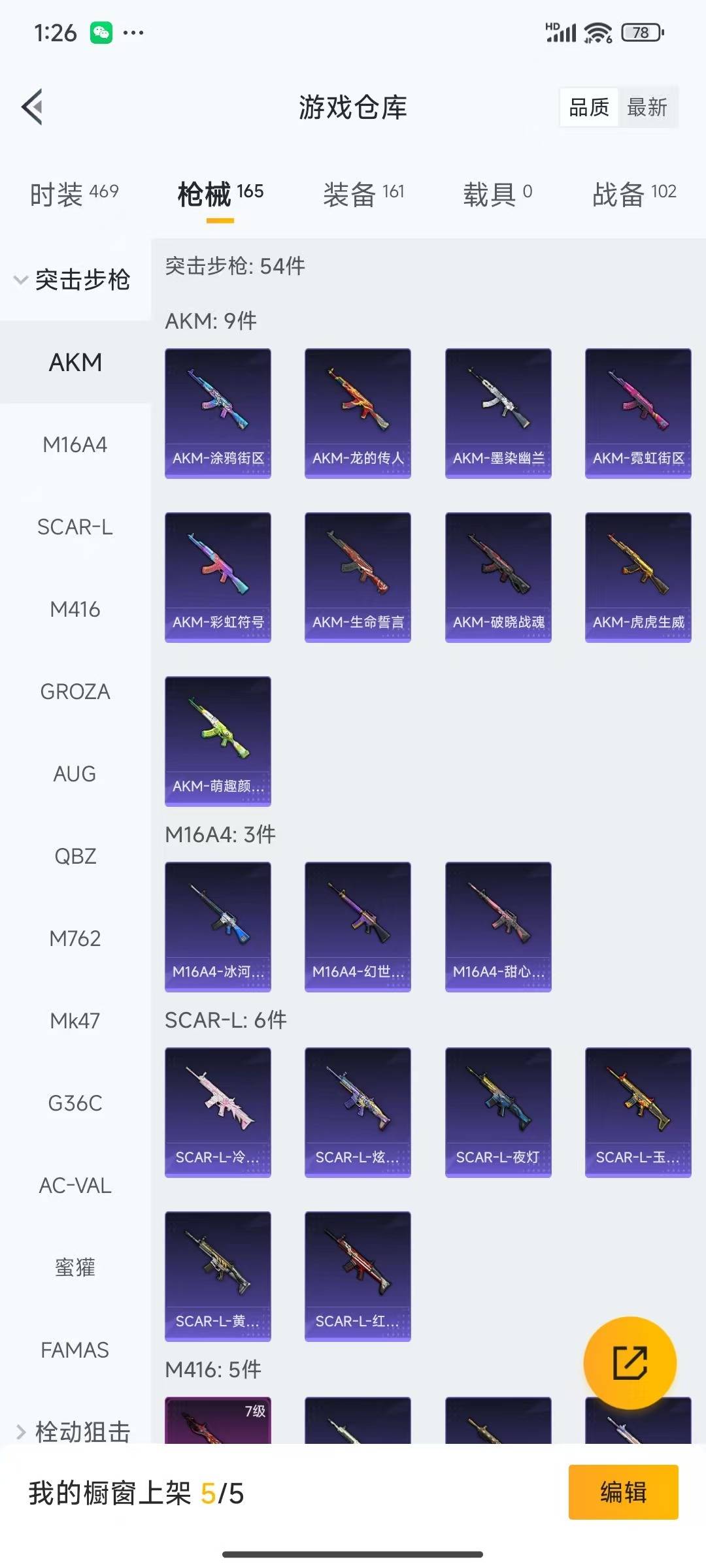706x1568 pixels.
Task: Sort items by 最新
Action: pos(647,107)
